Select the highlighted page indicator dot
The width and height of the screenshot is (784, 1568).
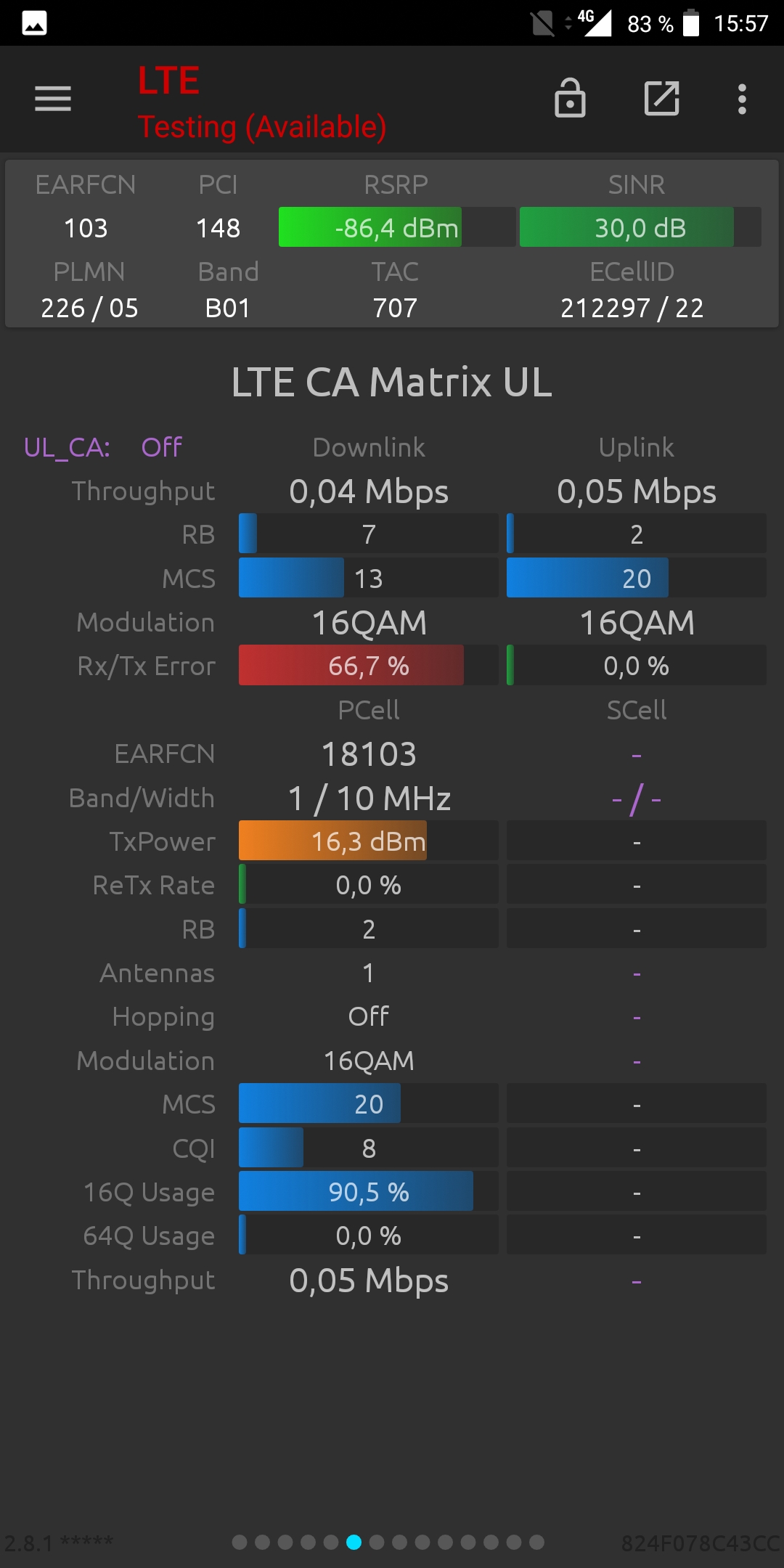click(354, 1542)
